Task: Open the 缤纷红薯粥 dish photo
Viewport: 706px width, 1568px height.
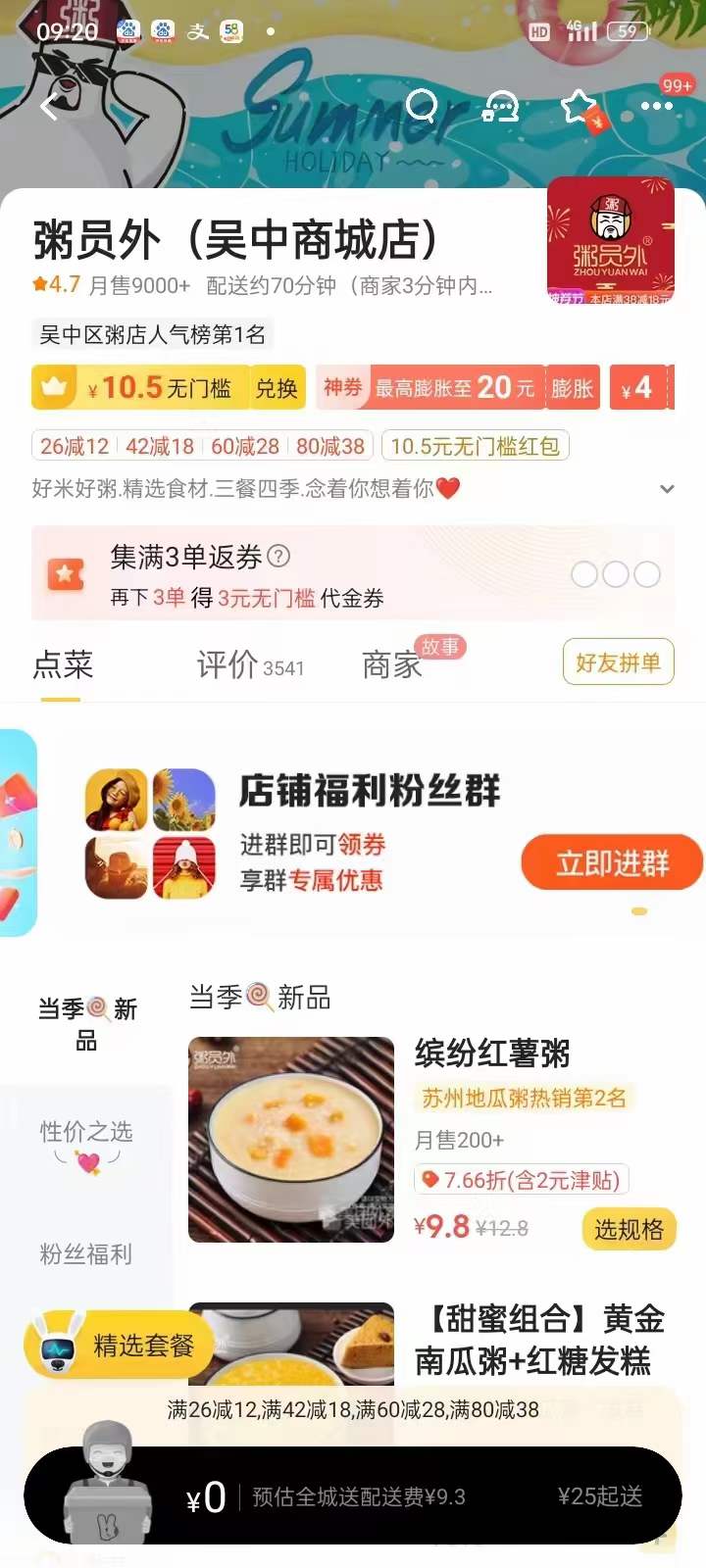Action: pyautogui.click(x=291, y=1140)
